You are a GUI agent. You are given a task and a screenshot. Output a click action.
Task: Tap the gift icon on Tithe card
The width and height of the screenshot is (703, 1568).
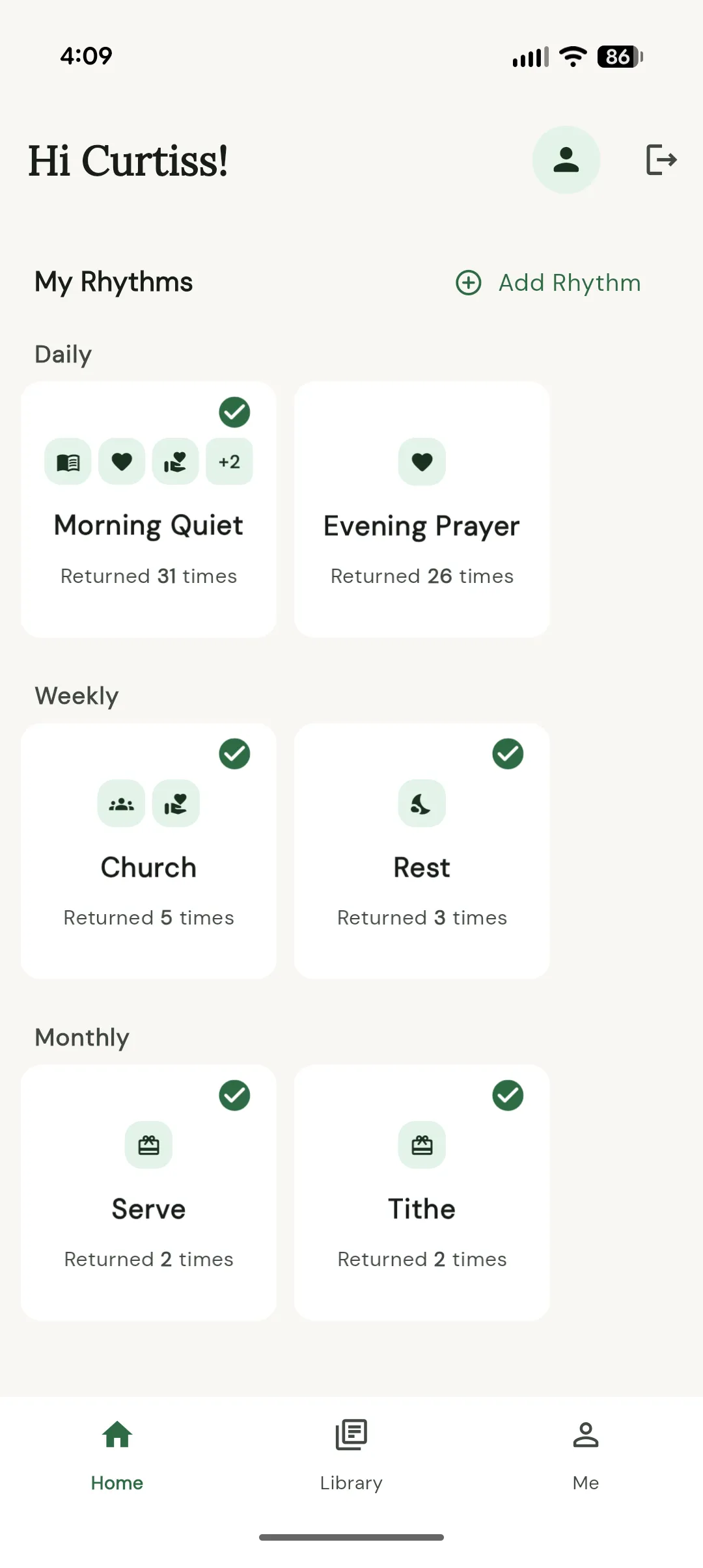tap(422, 1145)
